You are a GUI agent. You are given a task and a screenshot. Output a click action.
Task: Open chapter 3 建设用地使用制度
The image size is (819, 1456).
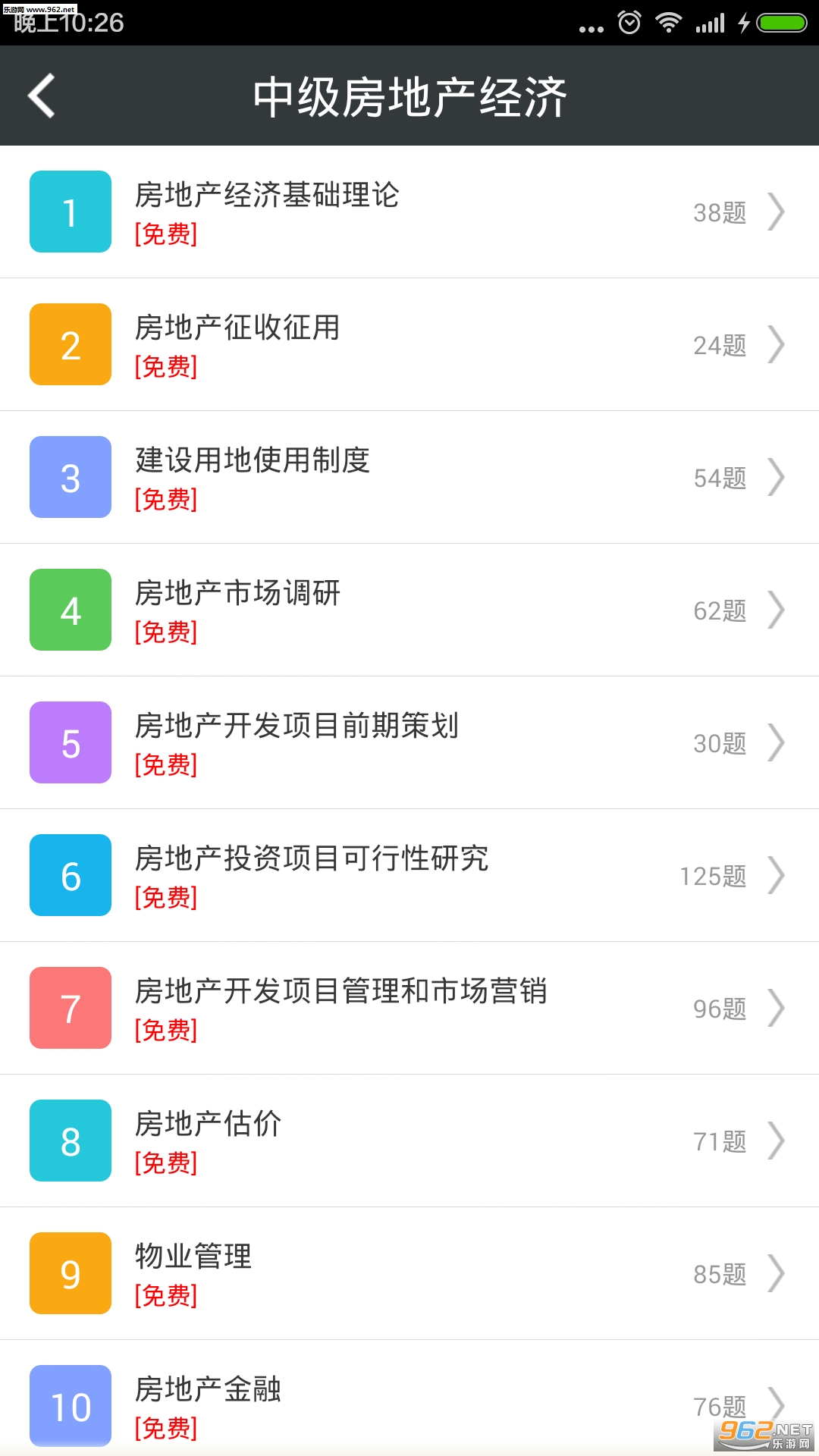[x=409, y=478]
